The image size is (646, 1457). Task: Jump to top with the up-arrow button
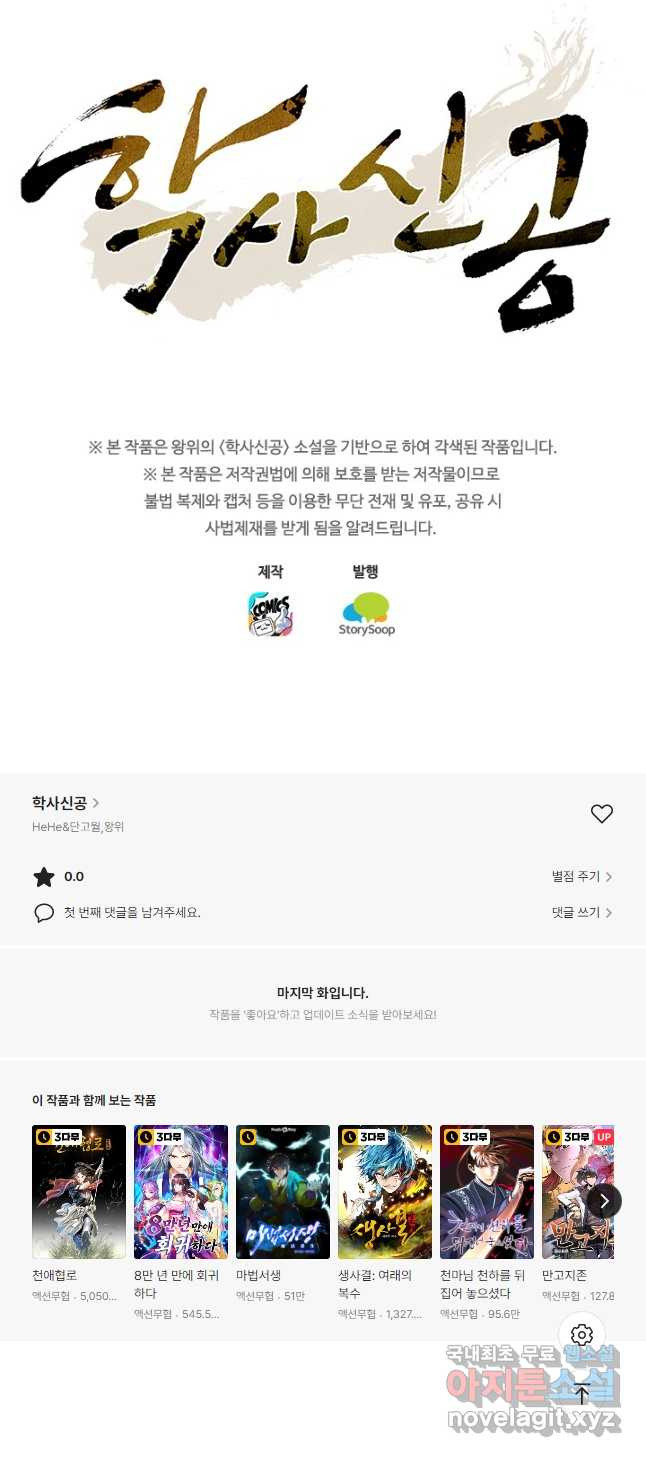click(582, 1394)
